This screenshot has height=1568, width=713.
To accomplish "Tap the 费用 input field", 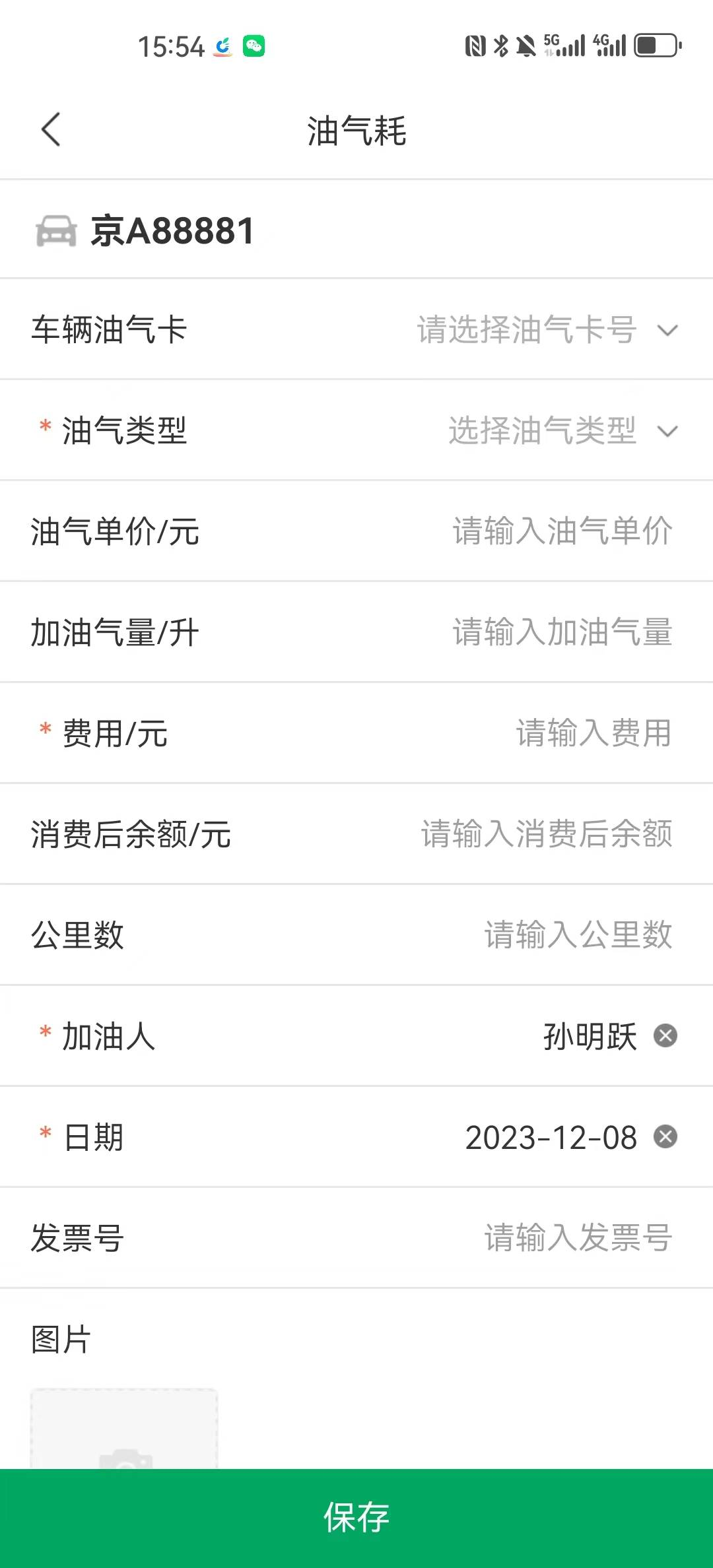I will pos(594,733).
